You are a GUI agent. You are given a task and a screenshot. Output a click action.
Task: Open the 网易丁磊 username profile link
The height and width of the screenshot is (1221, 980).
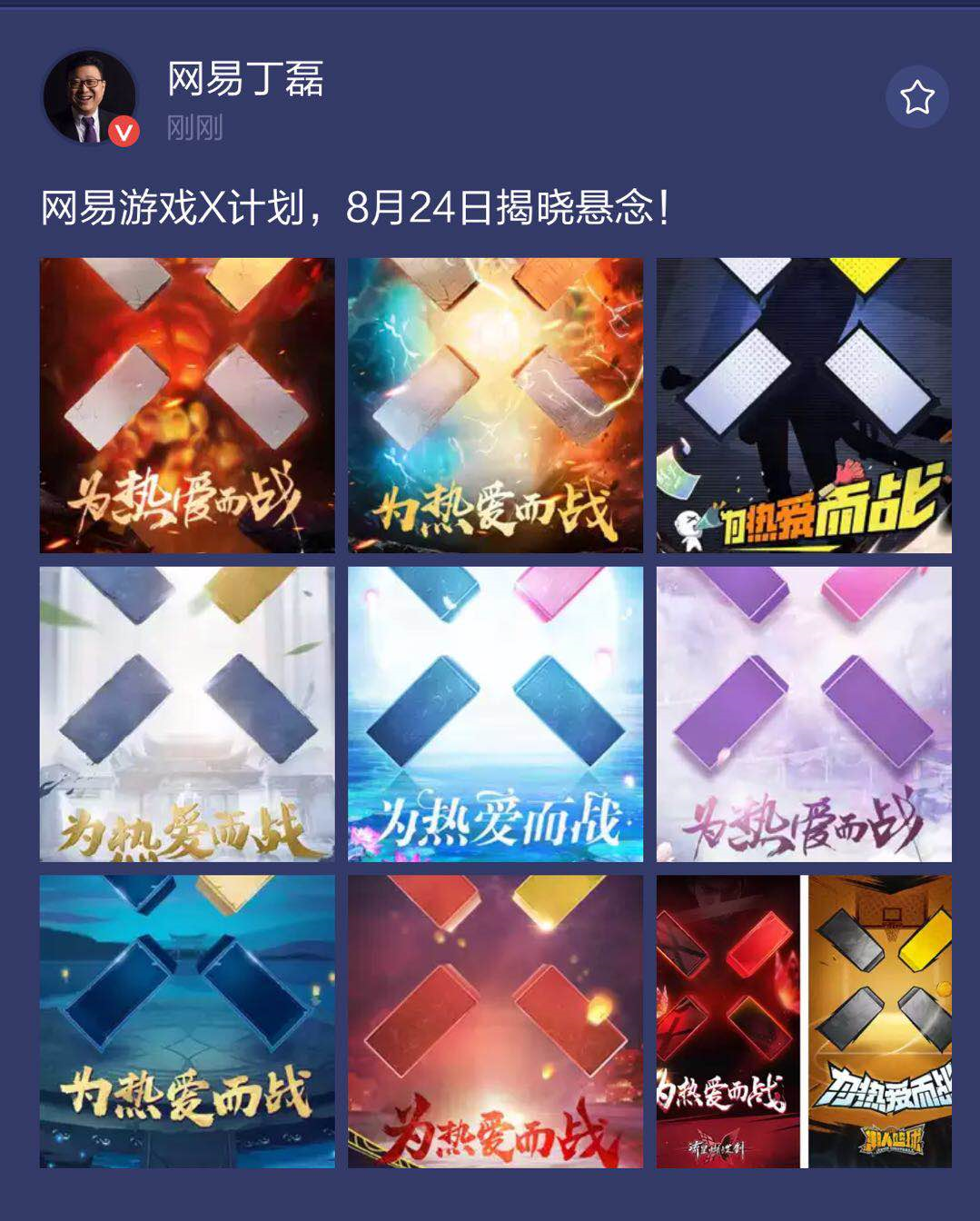tap(245, 79)
